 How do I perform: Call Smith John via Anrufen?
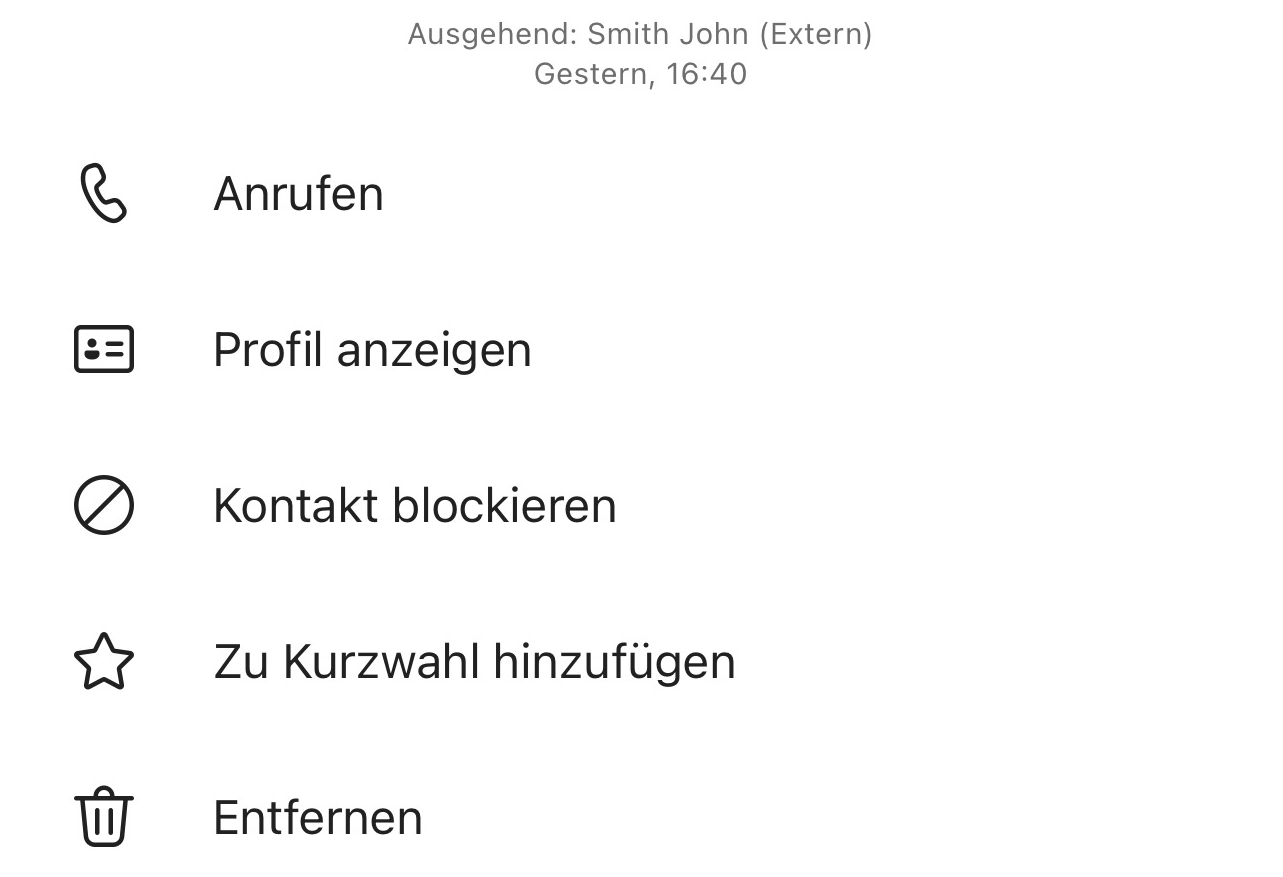pyautogui.click(x=298, y=193)
